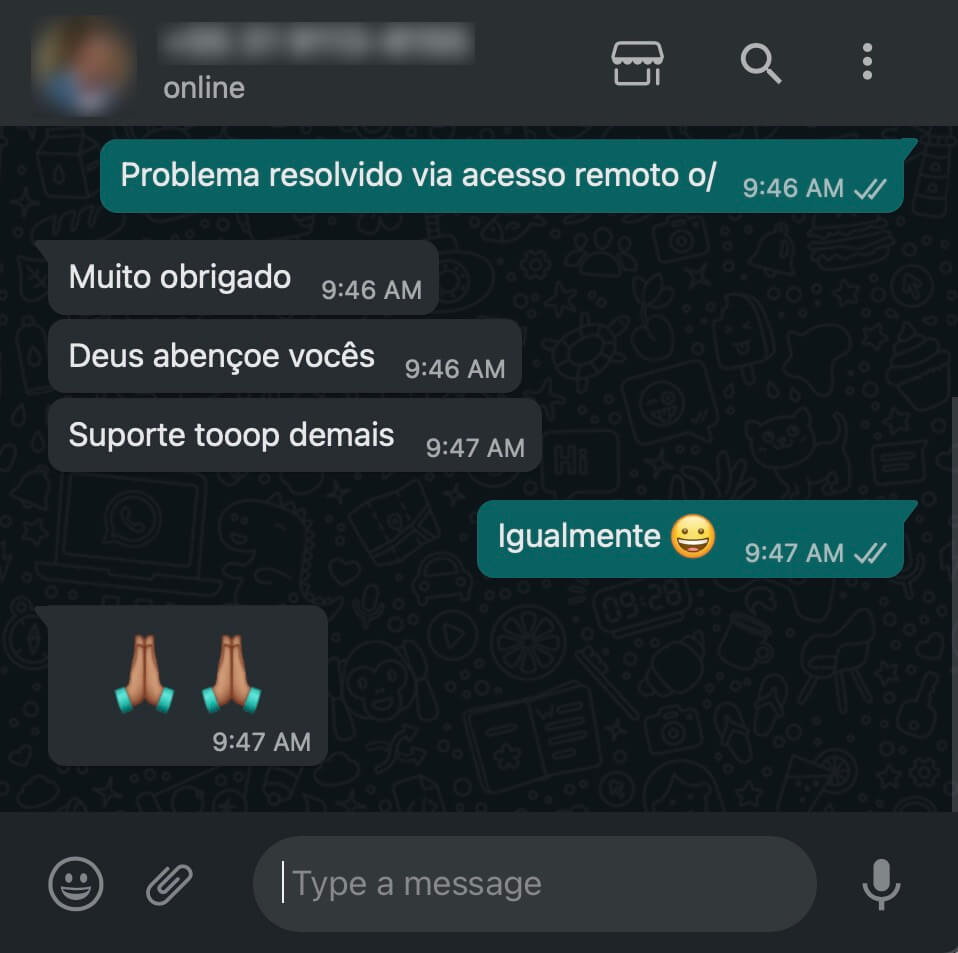Open the business catalog storefront icon
Image resolution: width=958 pixels, height=953 pixels.
[x=637, y=63]
